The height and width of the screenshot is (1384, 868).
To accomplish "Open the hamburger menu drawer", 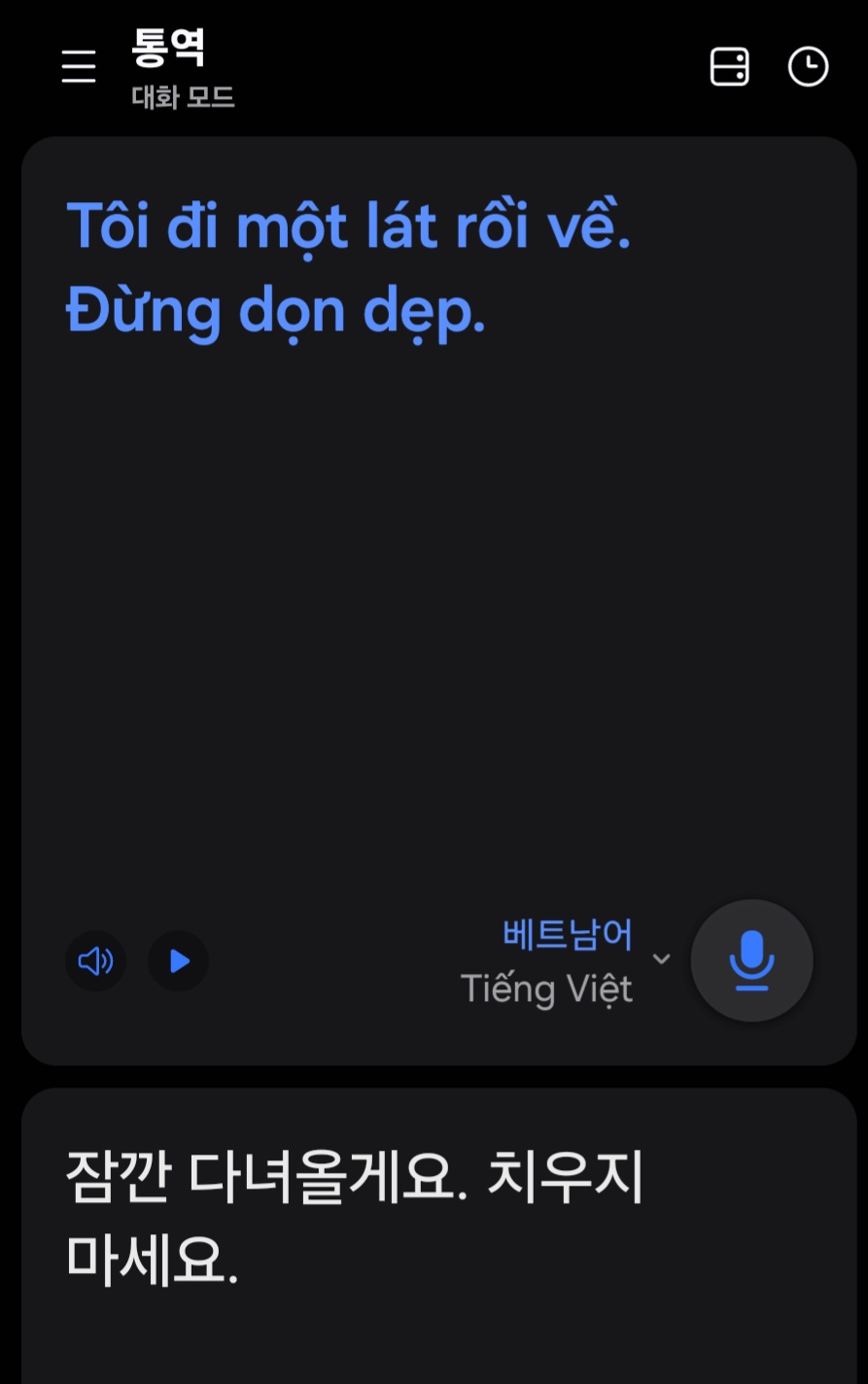I will click(x=79, y=67).
